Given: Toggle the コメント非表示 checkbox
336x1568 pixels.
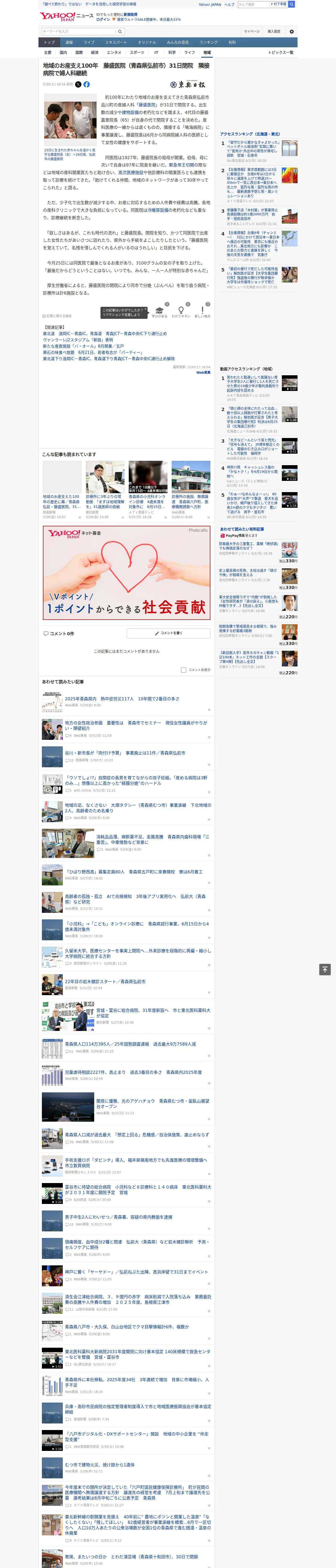Looking at the screenshot, I should click(x=183, y=670).
